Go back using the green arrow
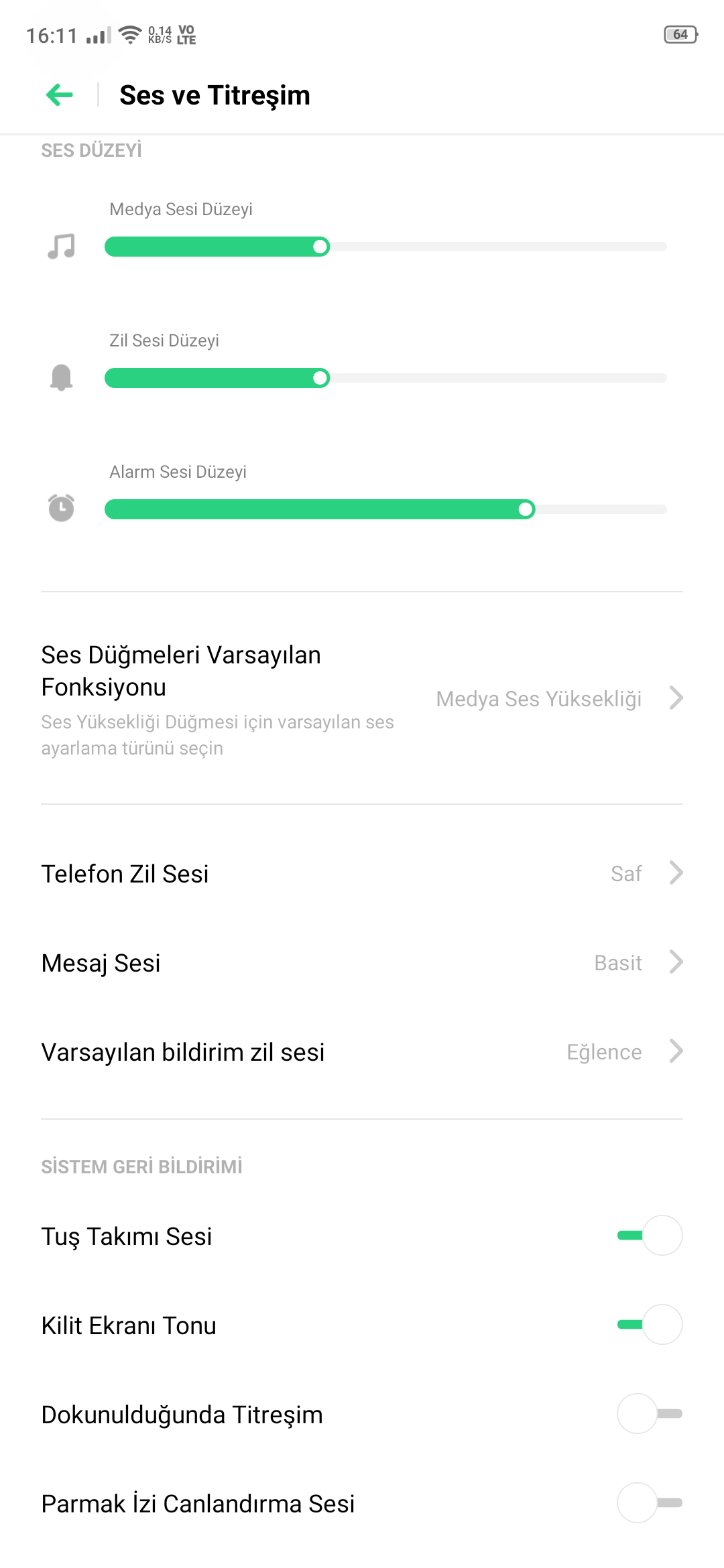This screenshot has width=724, height=1568. click(x=60, y=95)
